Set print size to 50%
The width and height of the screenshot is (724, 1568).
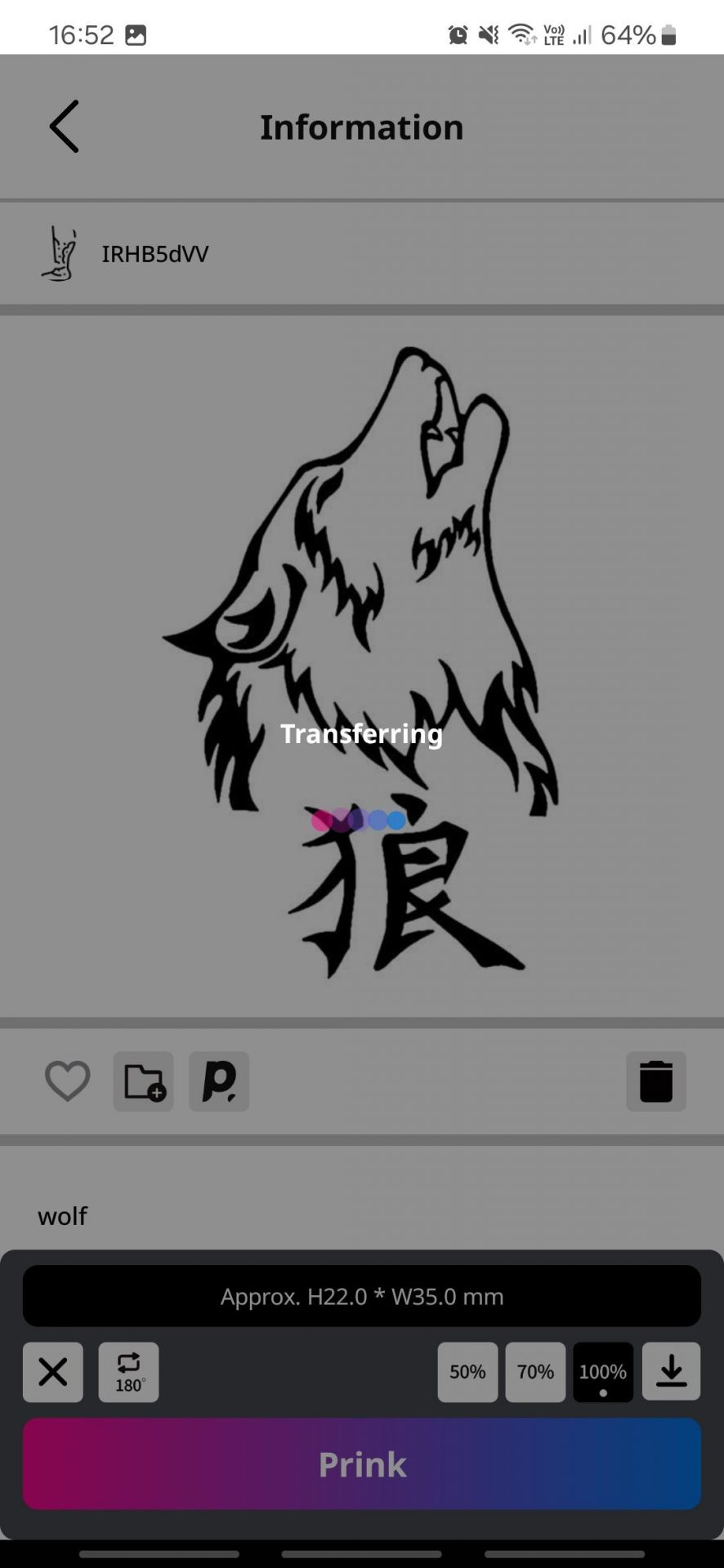[467, 1372]
